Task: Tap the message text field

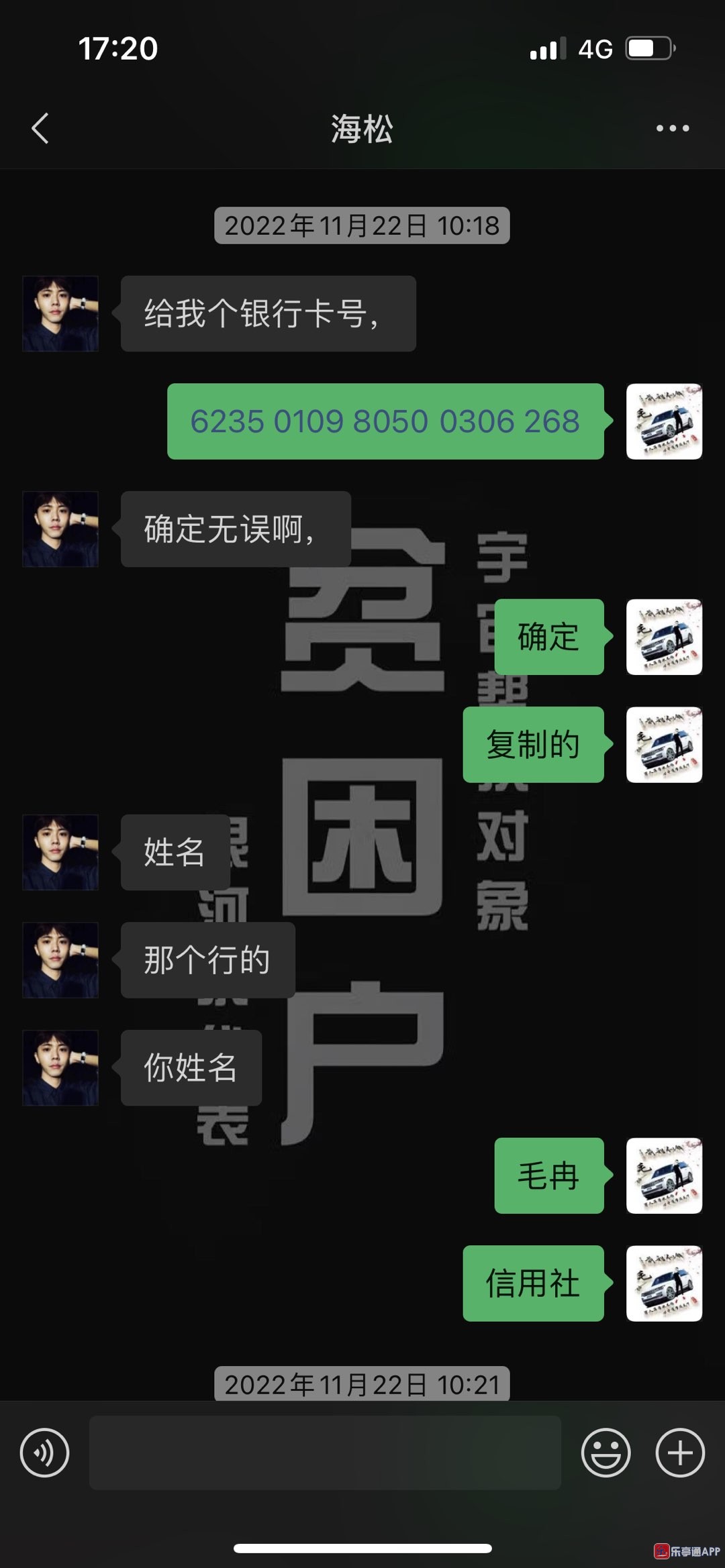Action: click(325, 1453)
